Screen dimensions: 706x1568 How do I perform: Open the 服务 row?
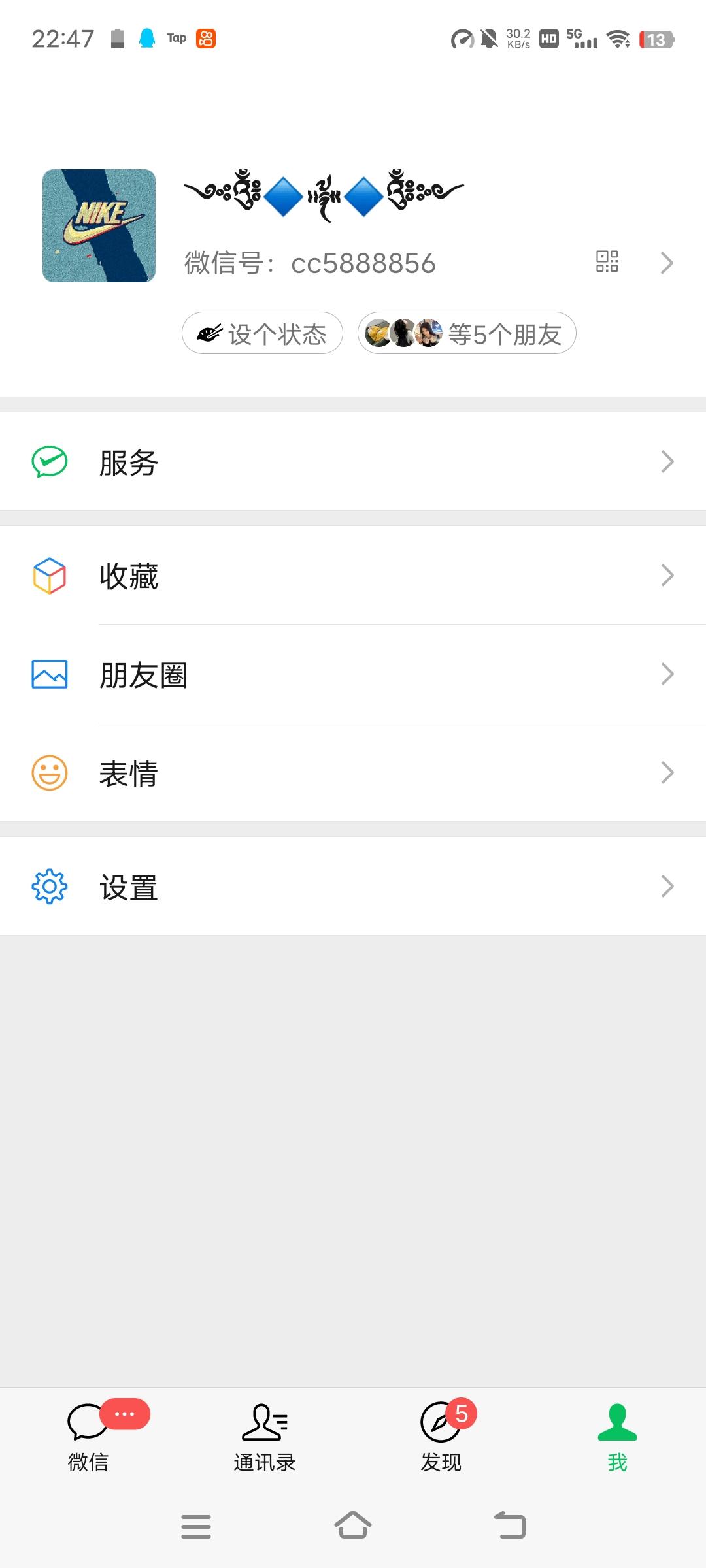[x=353, y=462]
